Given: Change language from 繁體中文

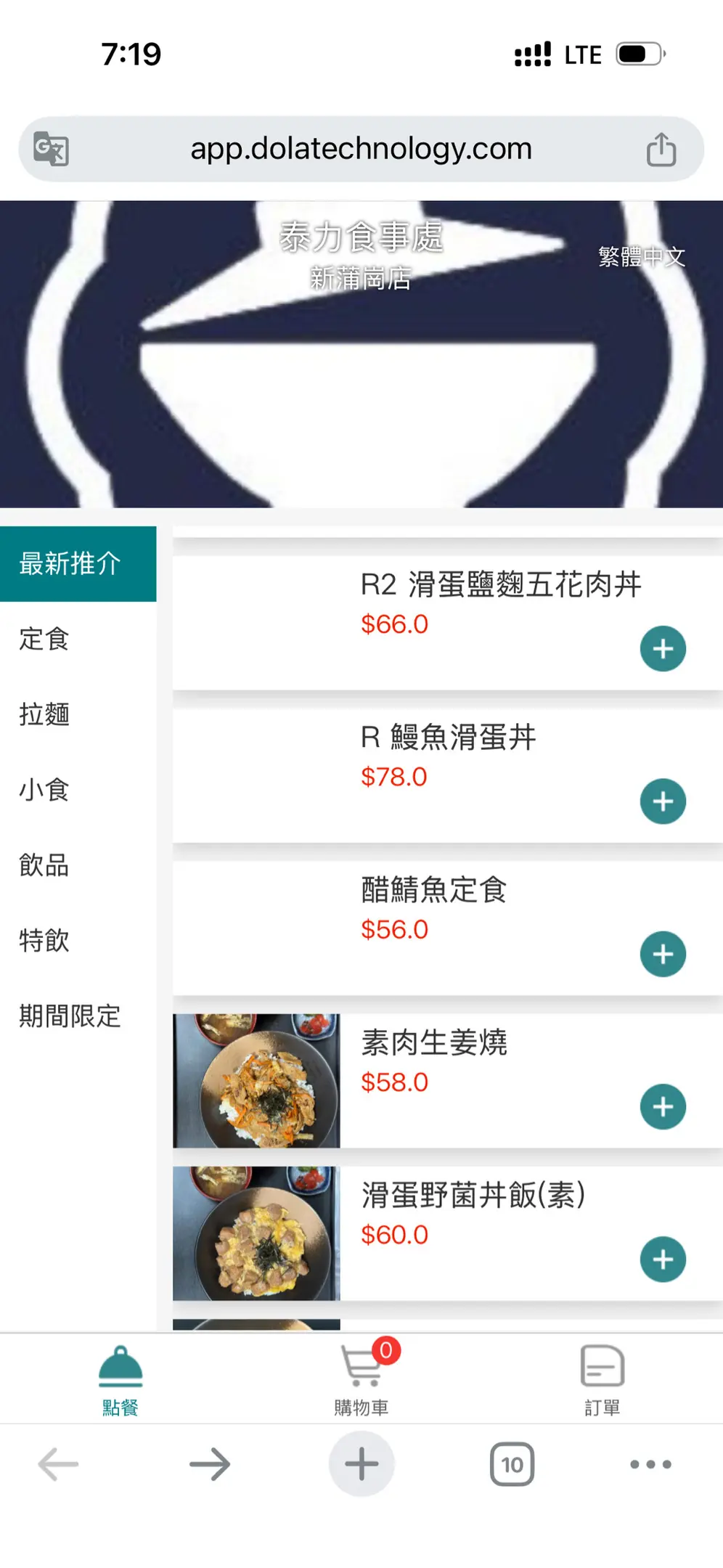Looking at the screenshot, I should click(641, 256).
